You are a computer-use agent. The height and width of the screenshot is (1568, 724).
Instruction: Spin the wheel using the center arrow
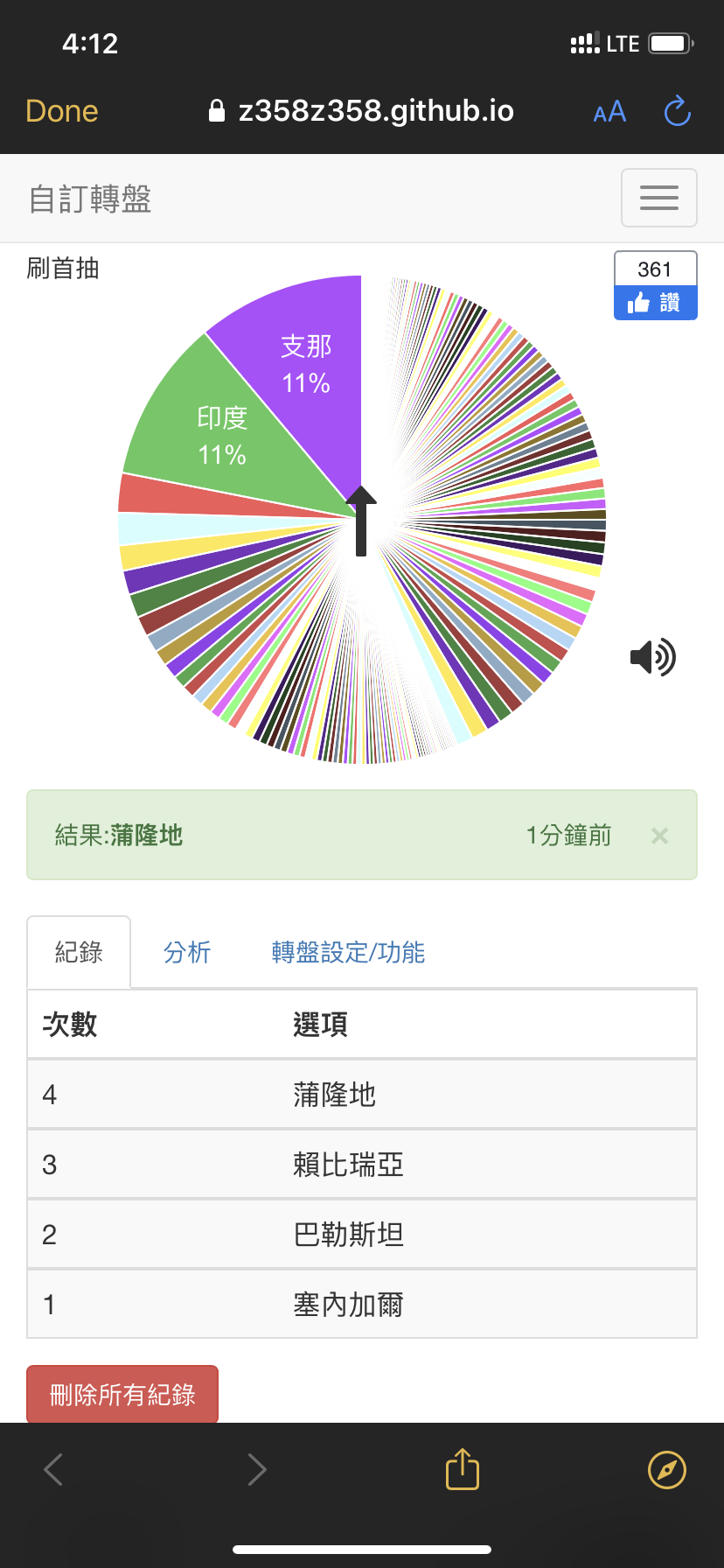coord(360,521)
